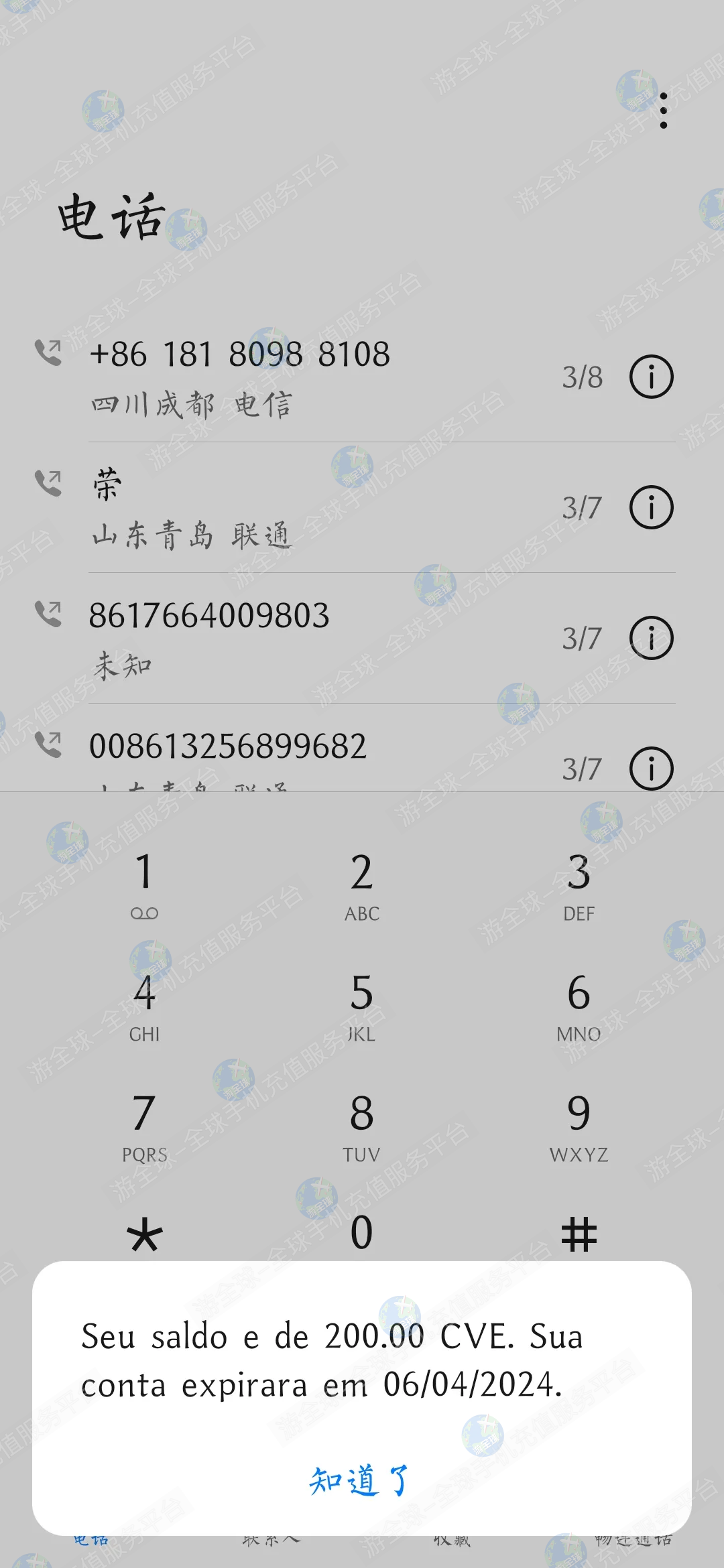Tap digit 2 ABC on the keypad
Viewport: 724px width, 1568px height.
click(x=361, y=885)
